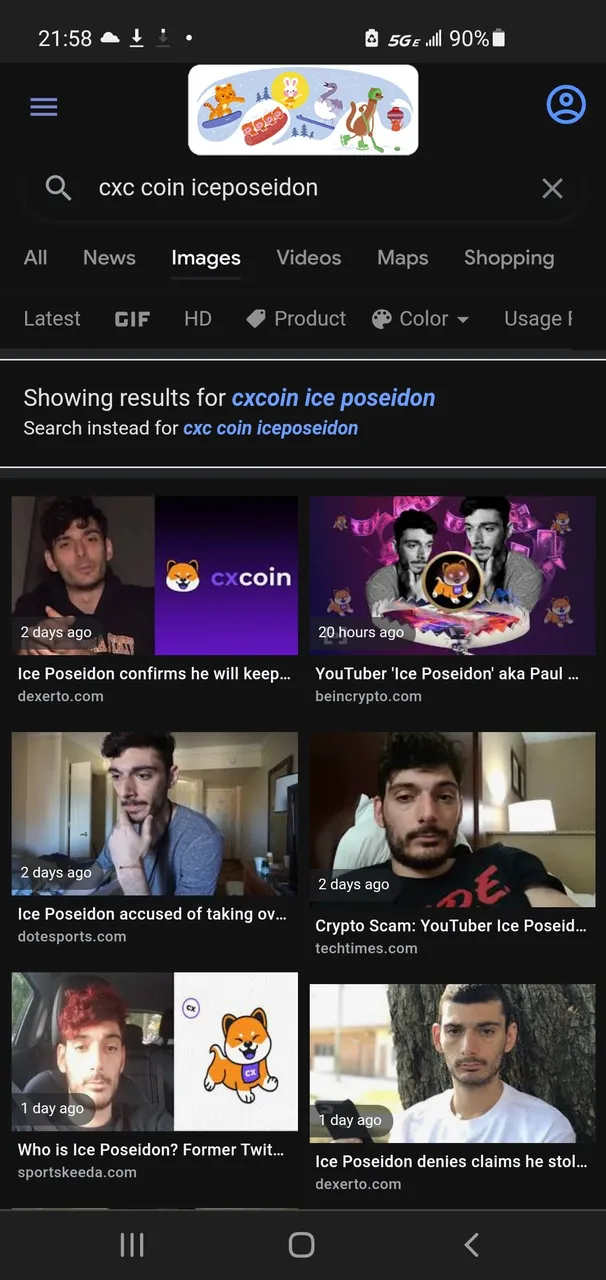Apply the Latest filter
606x1280 pixels.
click(x=52, y=319)
